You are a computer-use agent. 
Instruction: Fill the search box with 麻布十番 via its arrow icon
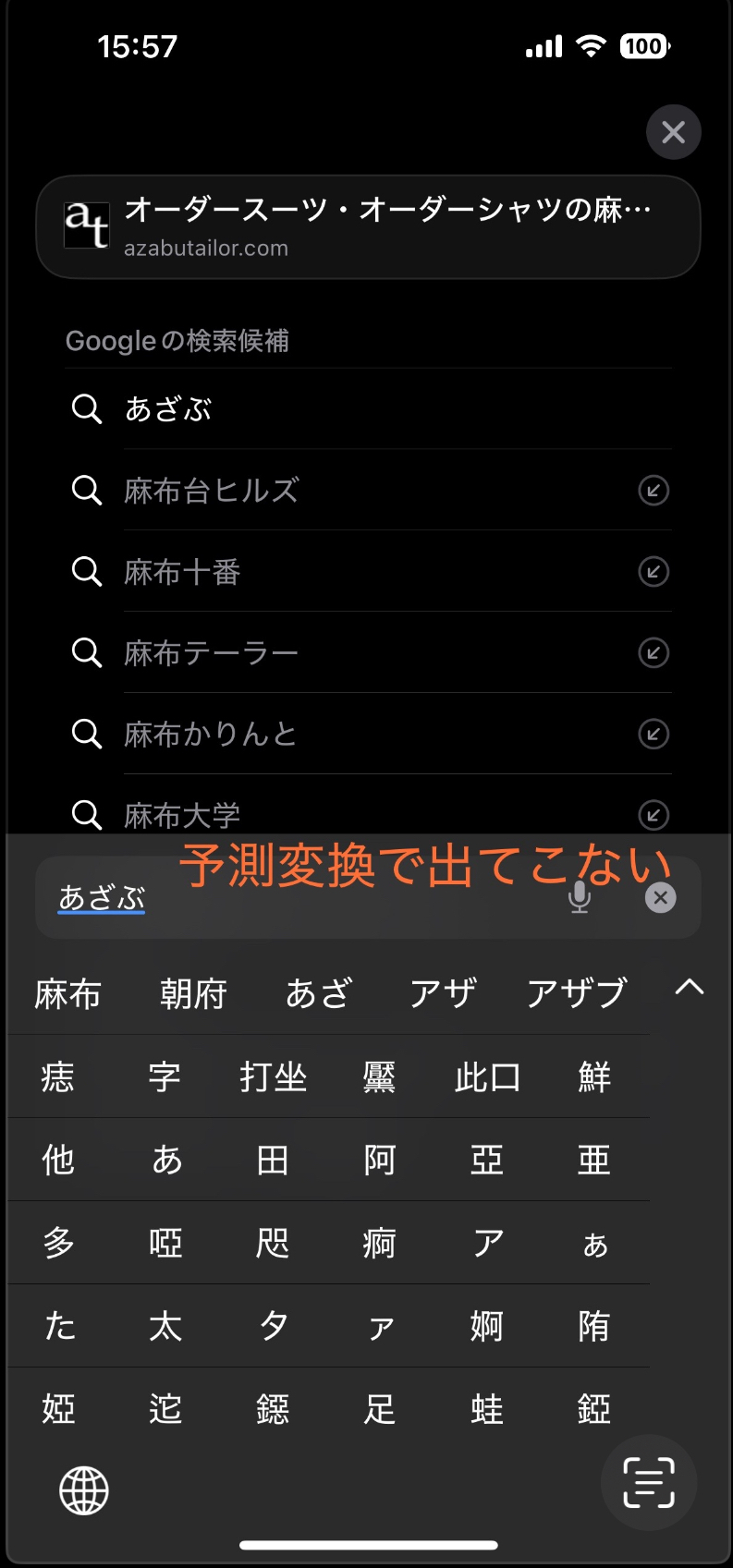[654, 572]
